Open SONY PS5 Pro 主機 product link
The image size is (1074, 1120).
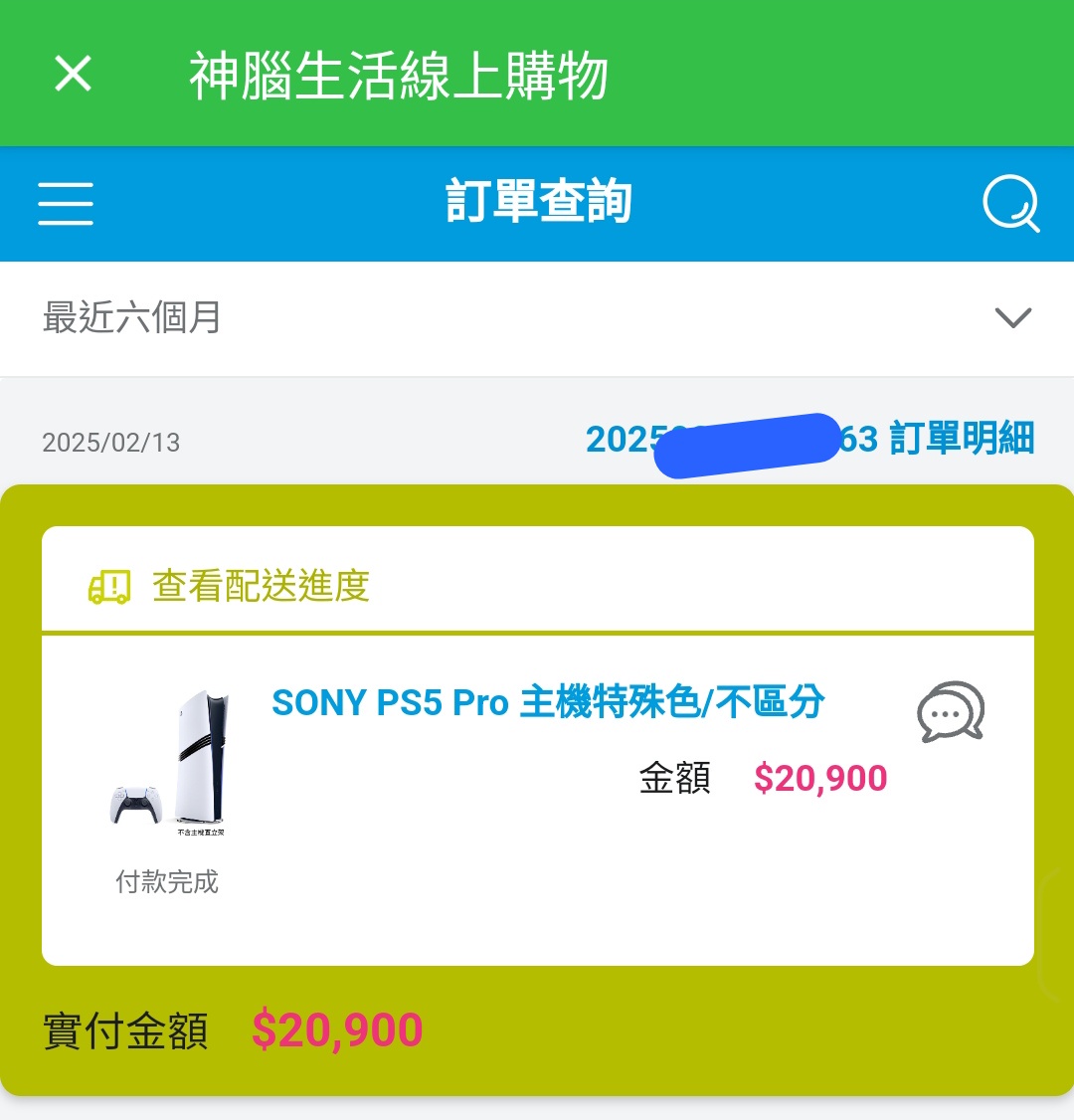point(548,702)
